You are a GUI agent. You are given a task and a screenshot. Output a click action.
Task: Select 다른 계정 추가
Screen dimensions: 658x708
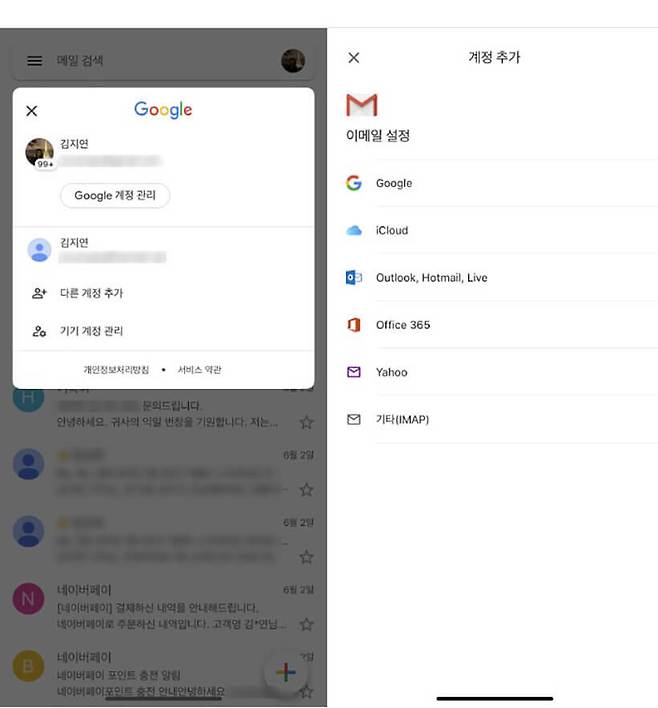click(x=90, y=293)
